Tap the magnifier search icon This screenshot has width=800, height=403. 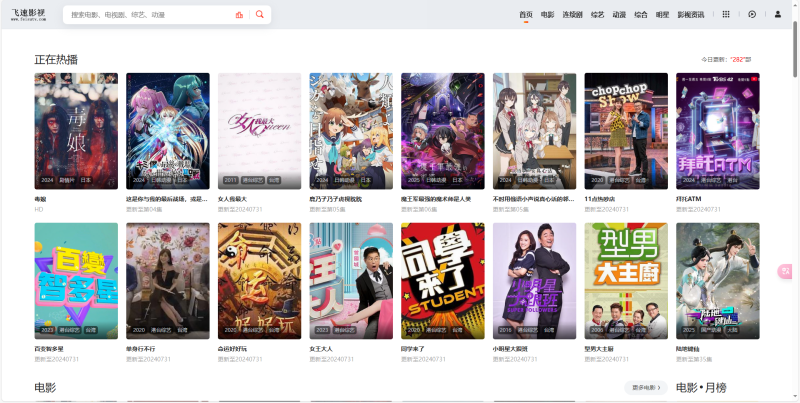click(x=260, y=15)
